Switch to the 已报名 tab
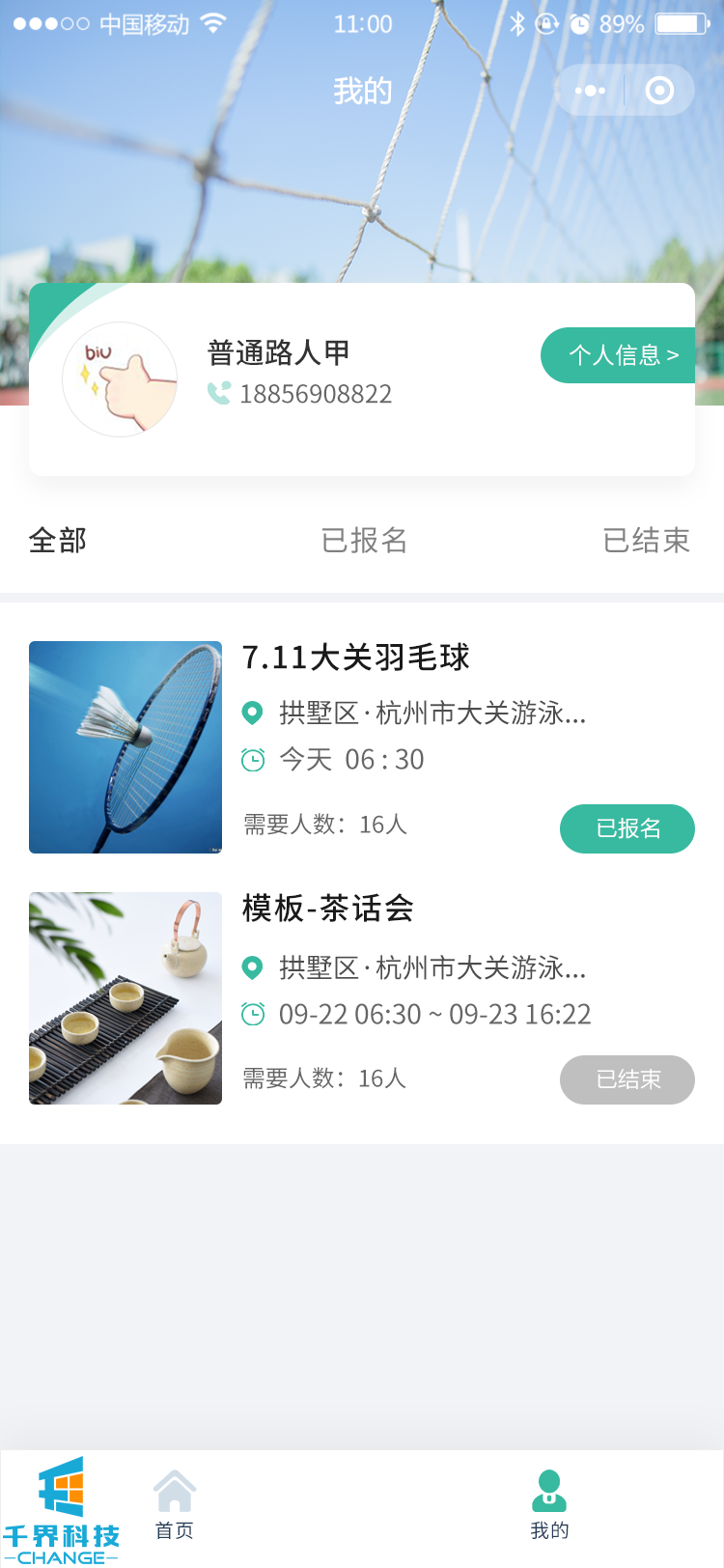Viewport: 724px width, 1568px height. [x=364, y=541]
